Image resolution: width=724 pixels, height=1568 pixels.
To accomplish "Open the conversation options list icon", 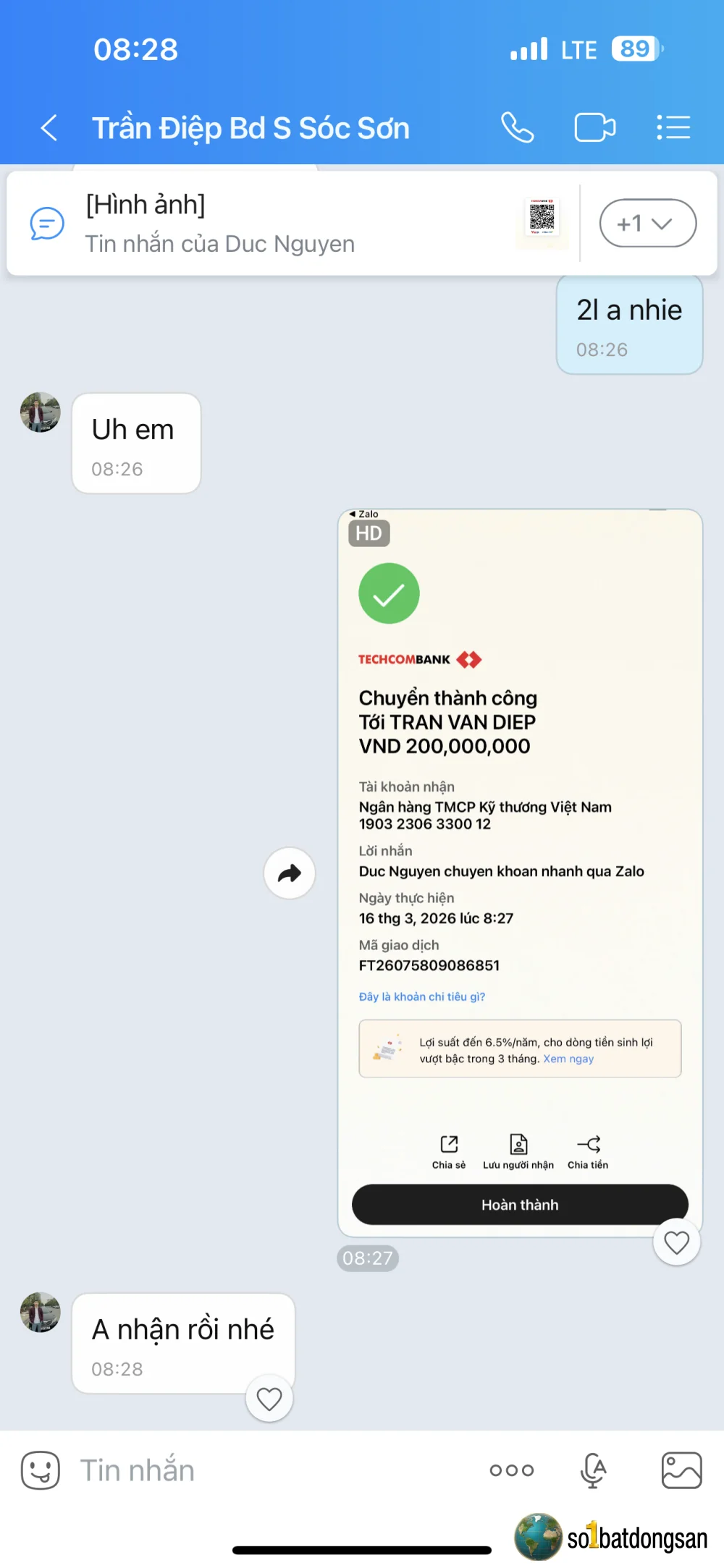I will (673, 127).
